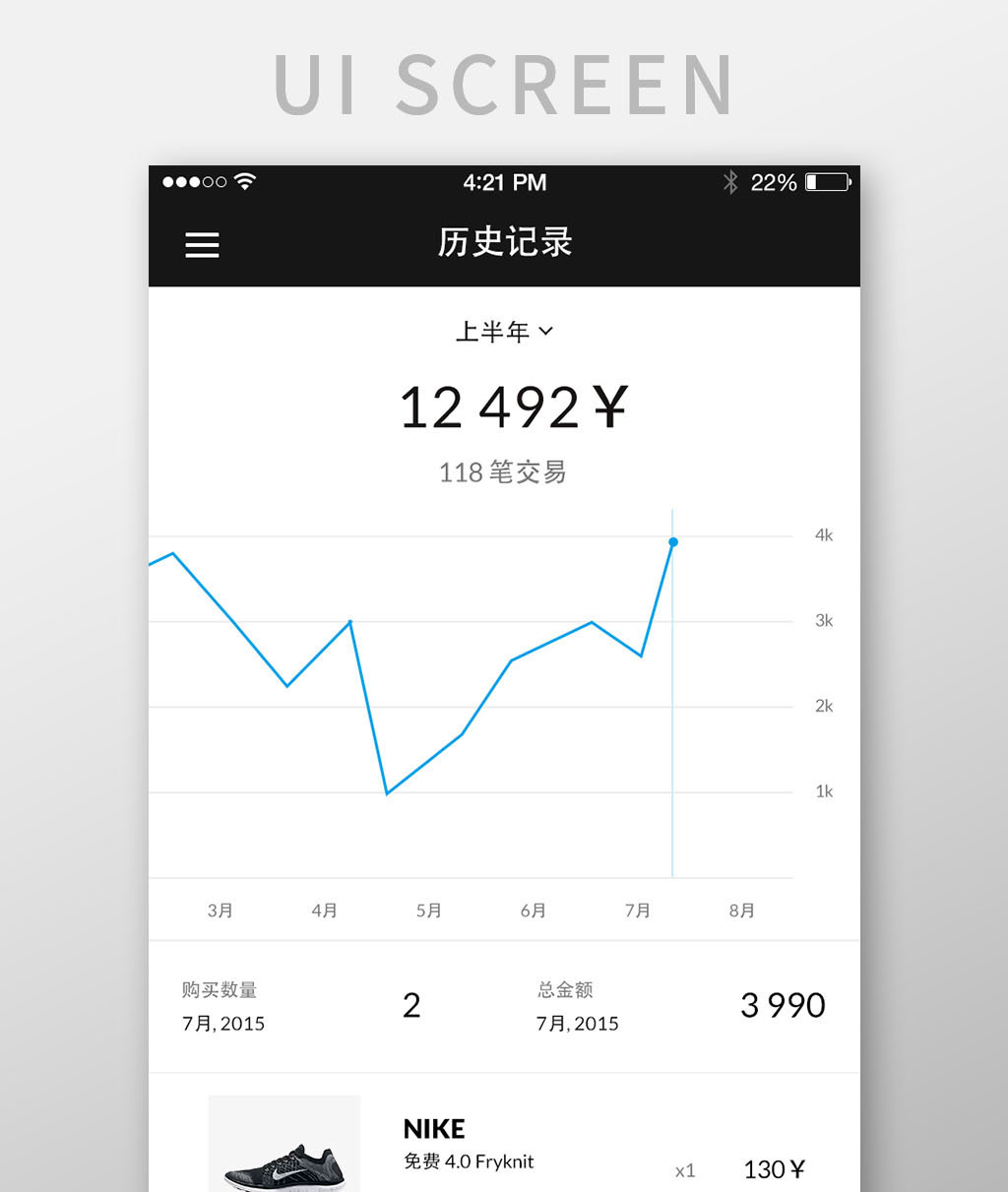Open the NIKE 免费 4.0 Fryknit item
This screenshot has width=1008, height=1192.
(468, 1147)
